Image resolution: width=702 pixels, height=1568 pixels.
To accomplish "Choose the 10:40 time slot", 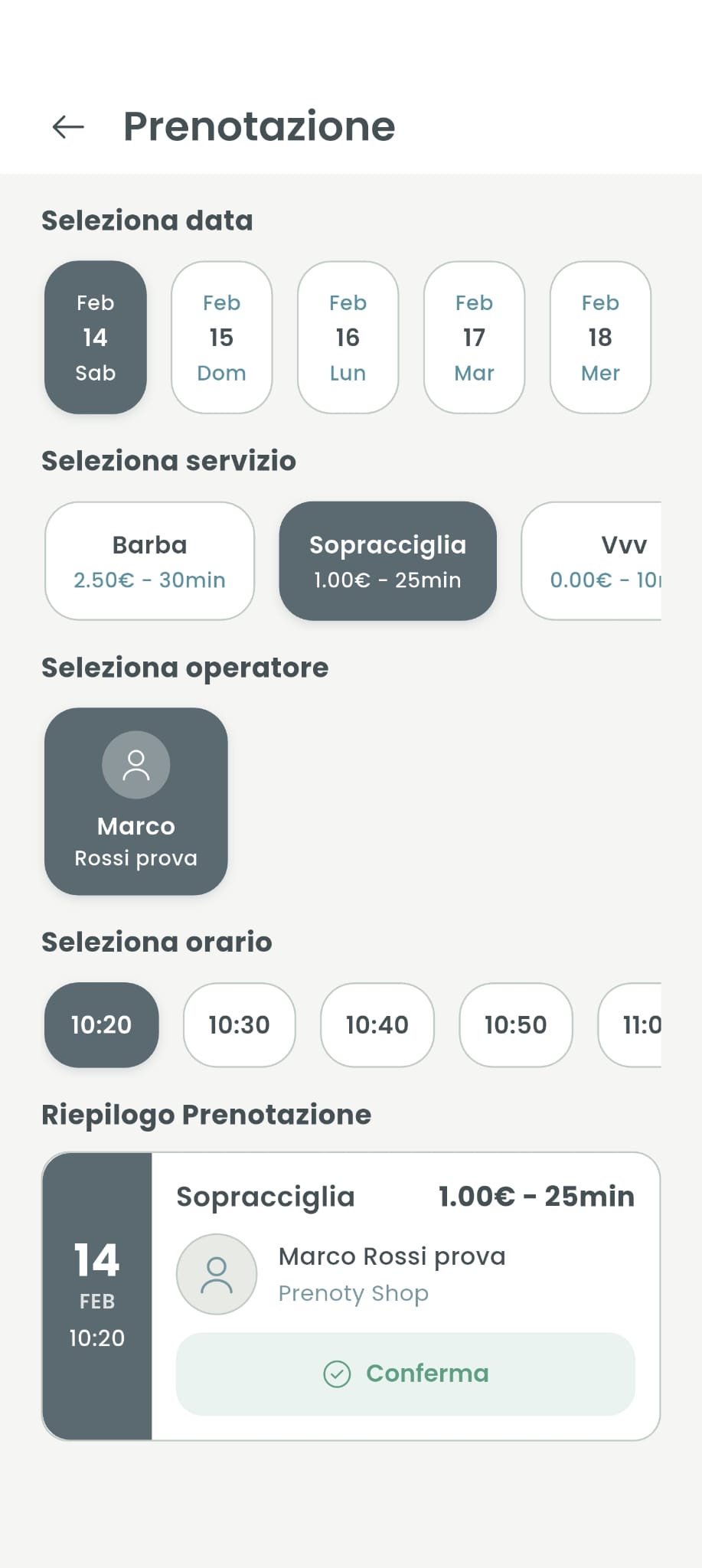I will tap(377, 1025).
